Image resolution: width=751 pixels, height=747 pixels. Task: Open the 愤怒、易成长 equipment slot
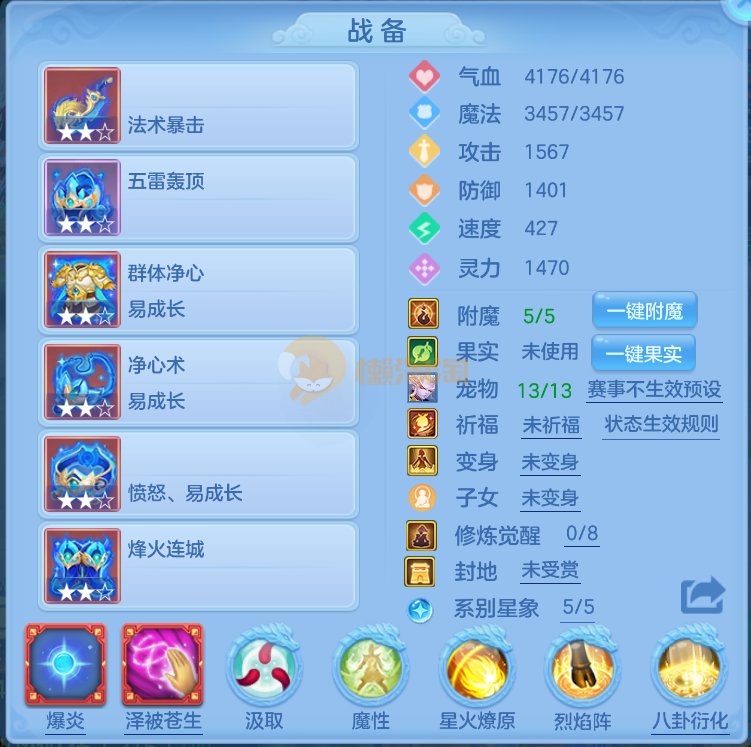tap(198, 474)
